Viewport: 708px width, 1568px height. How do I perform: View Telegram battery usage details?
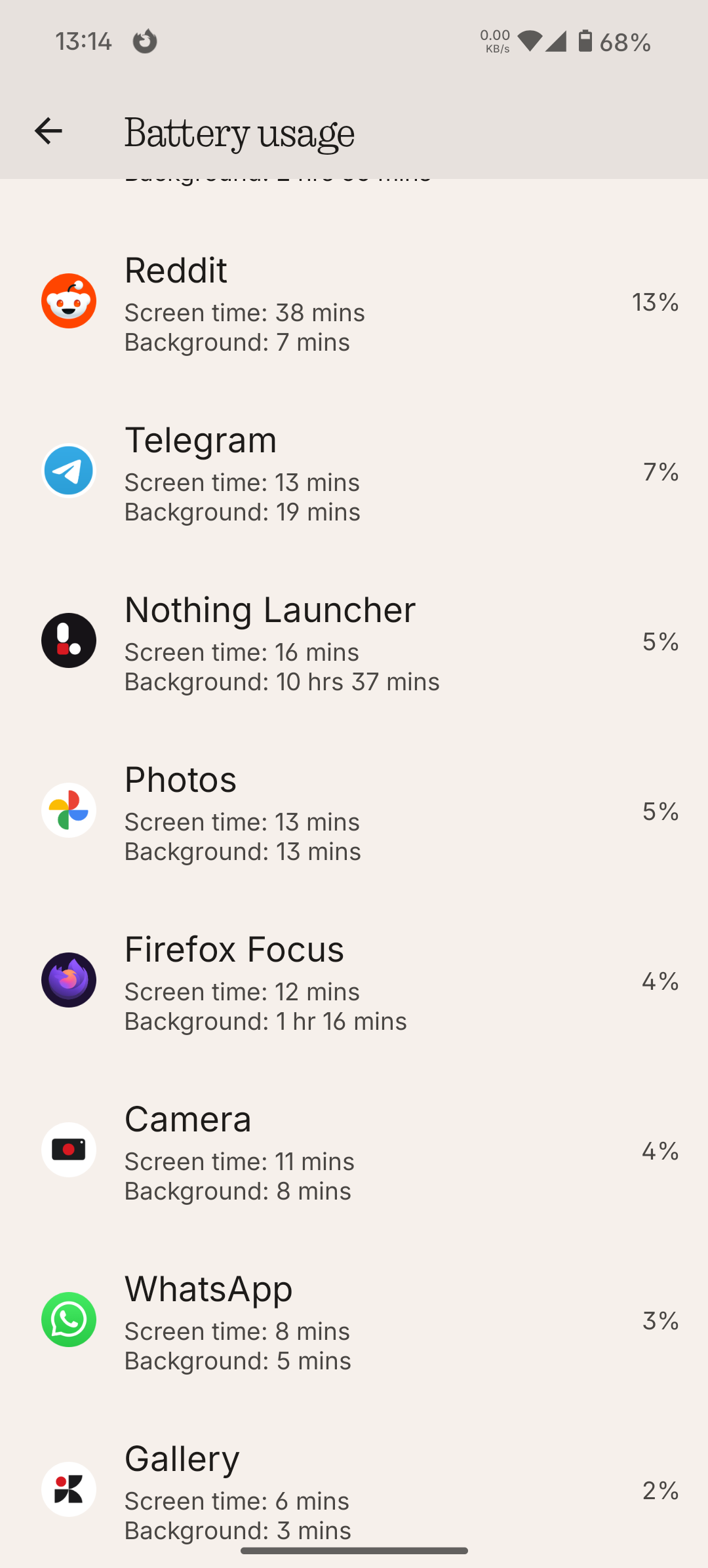point(354,472)
